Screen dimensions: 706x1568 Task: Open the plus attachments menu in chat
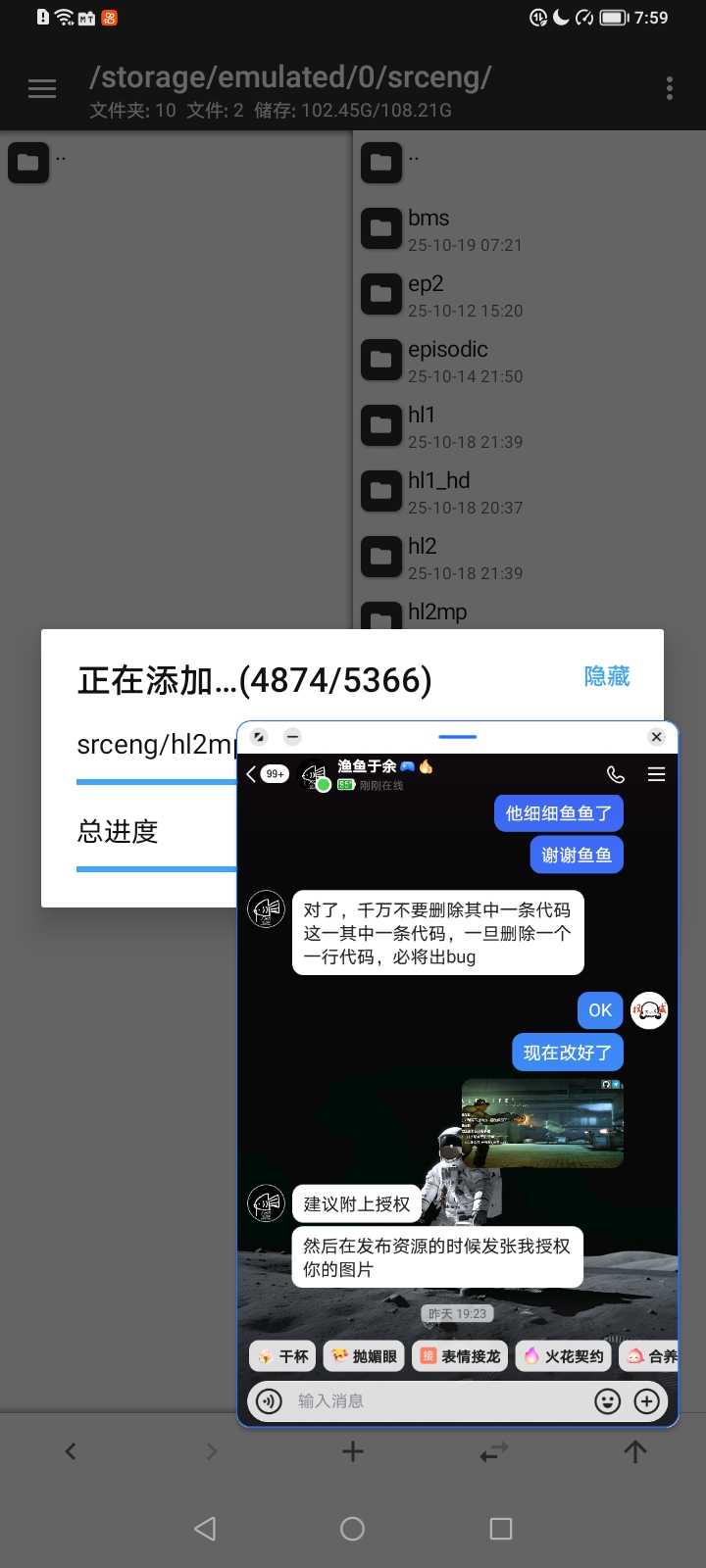647,1401
